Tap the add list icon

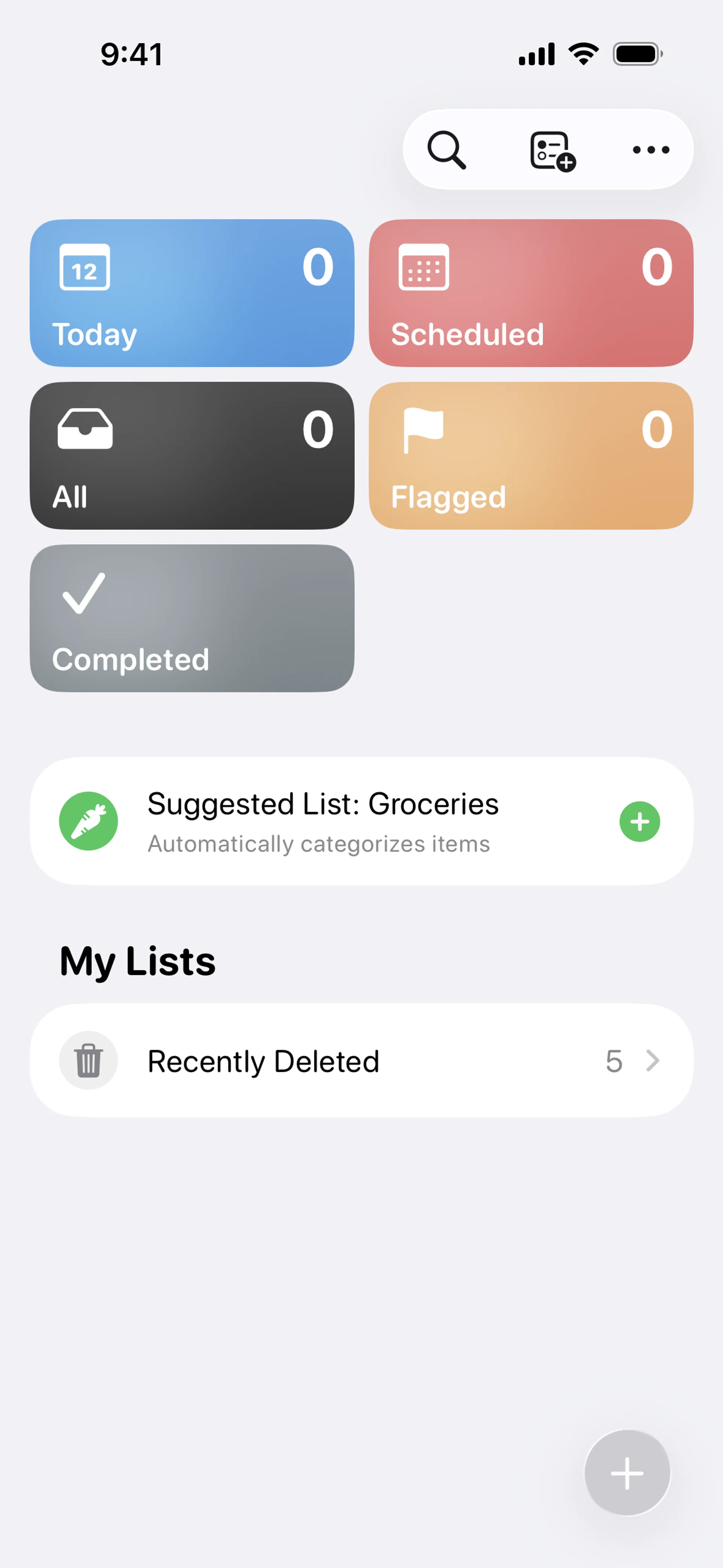[552, 150]
